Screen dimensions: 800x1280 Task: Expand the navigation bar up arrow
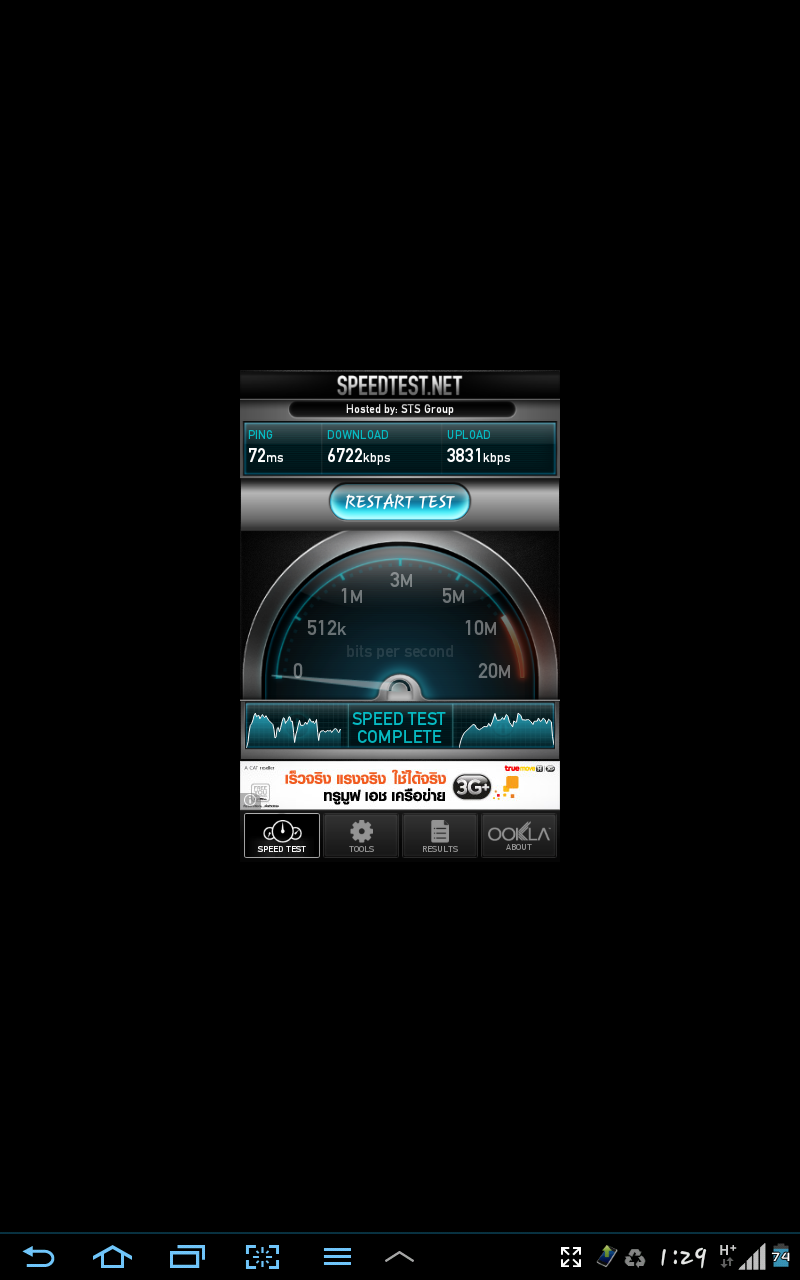399,1257
